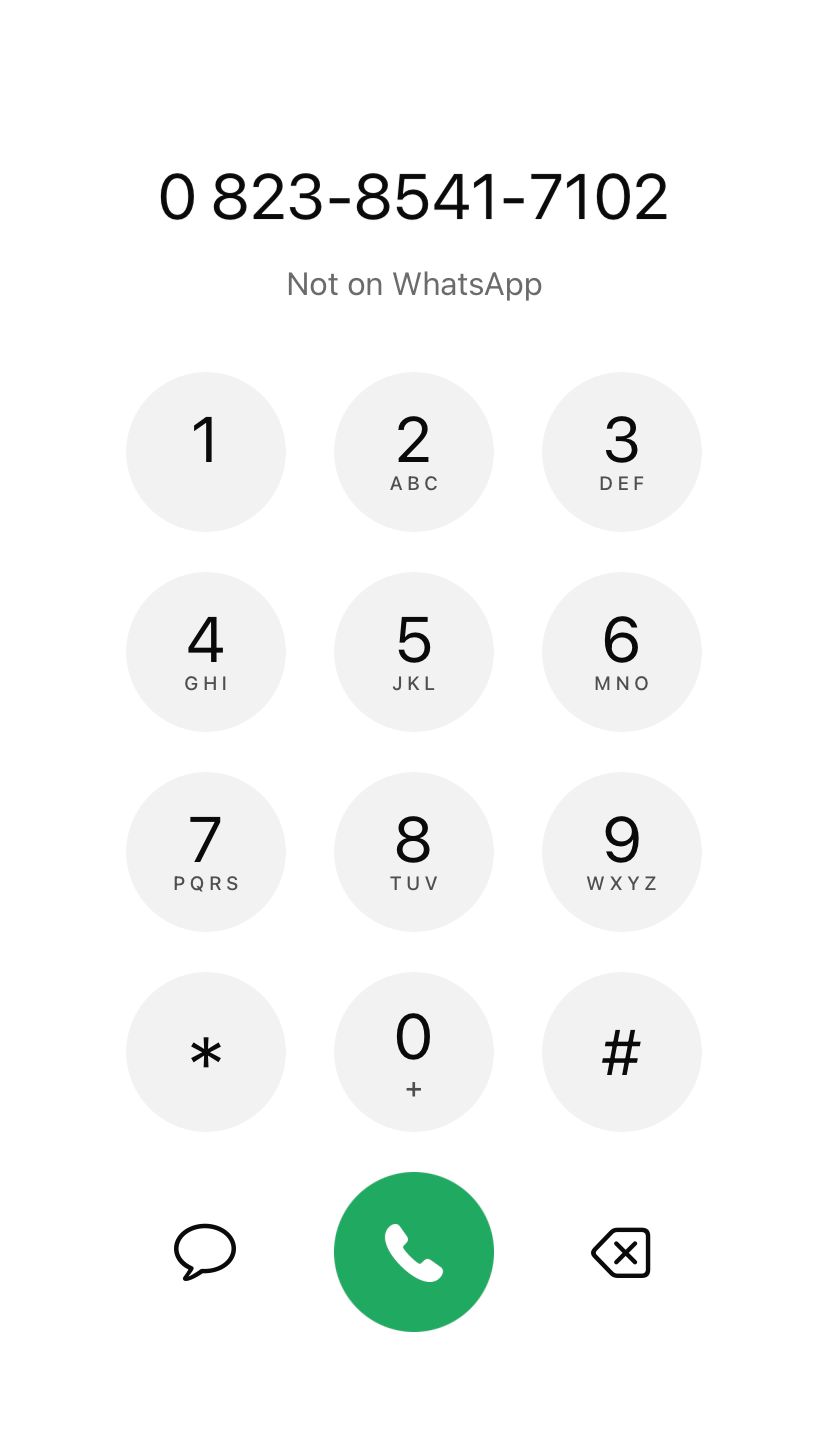The width and height of the screenshot is (828, 1433).
Task: Call the dialed number with green button
Action: pos(414,1252)
